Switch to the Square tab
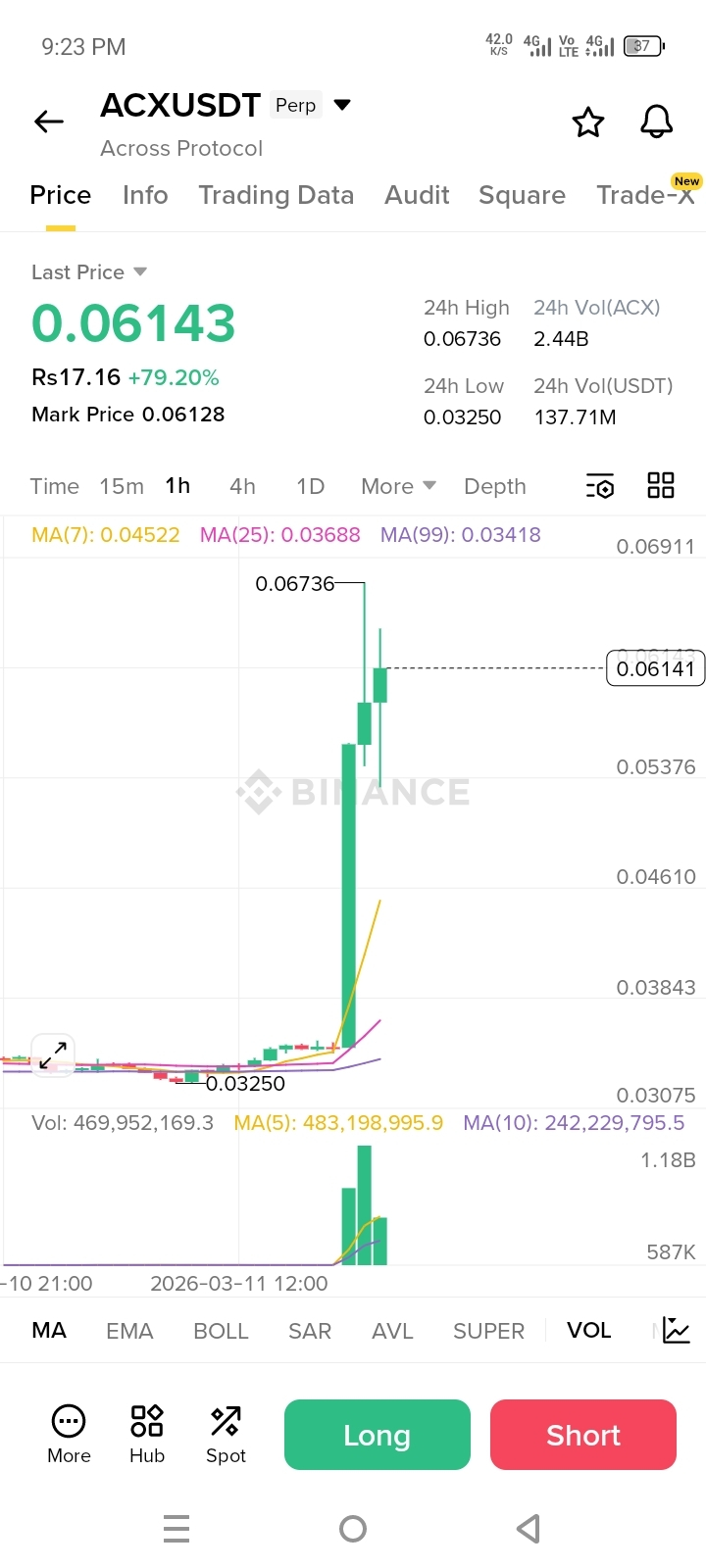The height and width of the screenshot is (1568, 706). click(x=522, y=195)
